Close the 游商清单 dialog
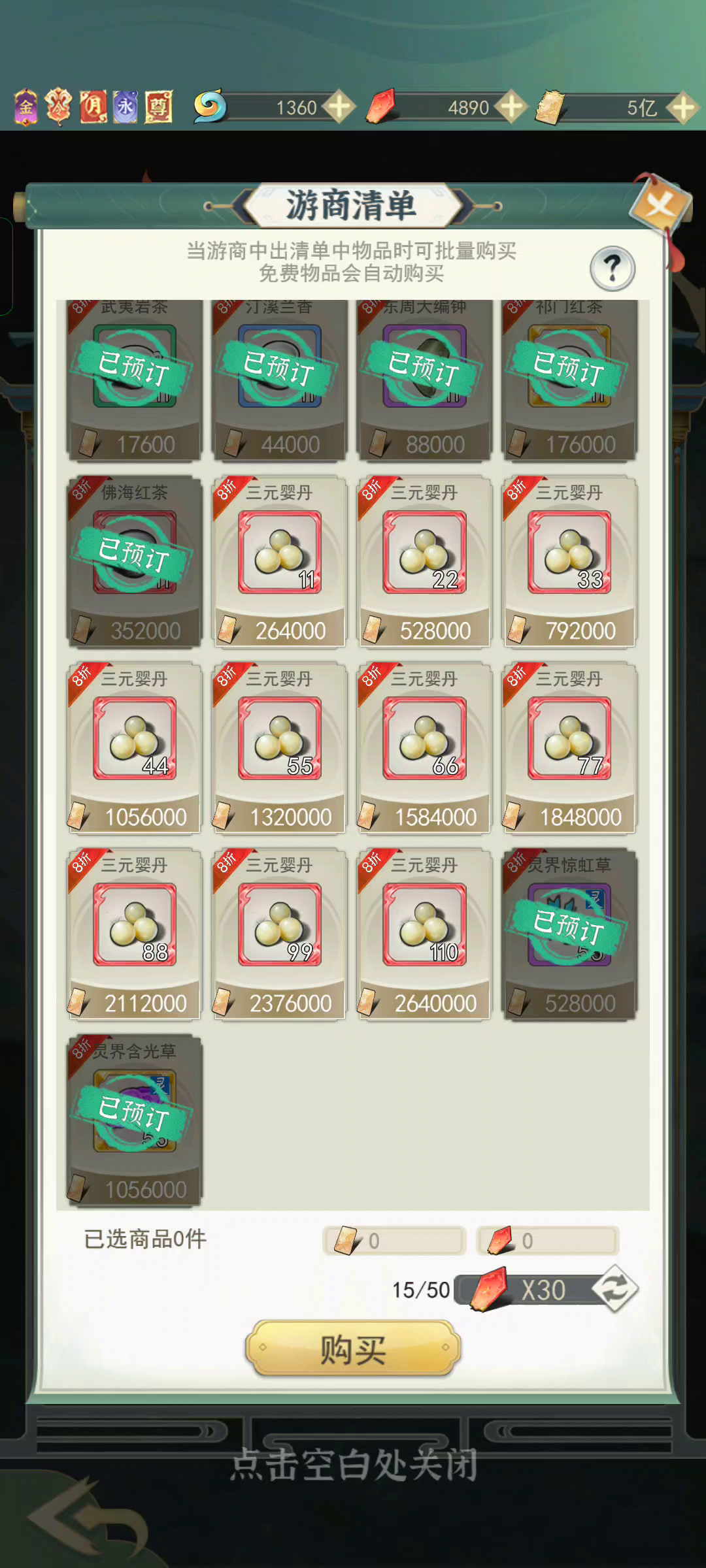This screenshot has height=1568, width=706. pyautogui.click(x=660, y=206)
